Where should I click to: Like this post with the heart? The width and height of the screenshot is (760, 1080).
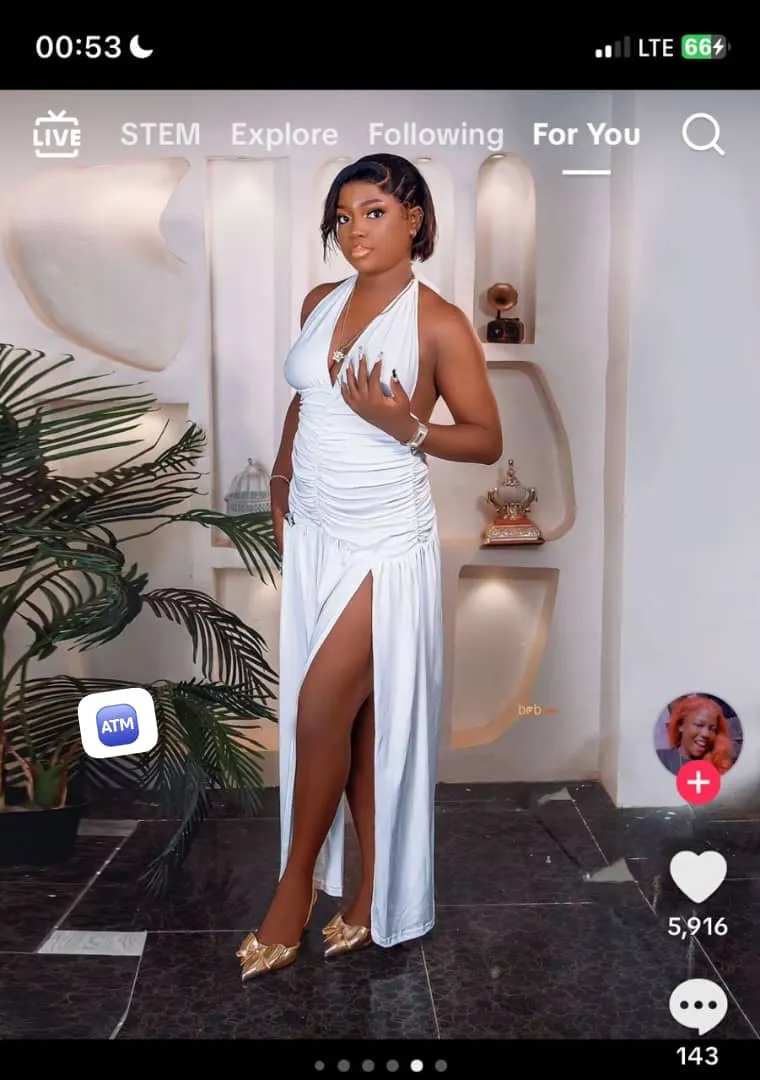698,877
